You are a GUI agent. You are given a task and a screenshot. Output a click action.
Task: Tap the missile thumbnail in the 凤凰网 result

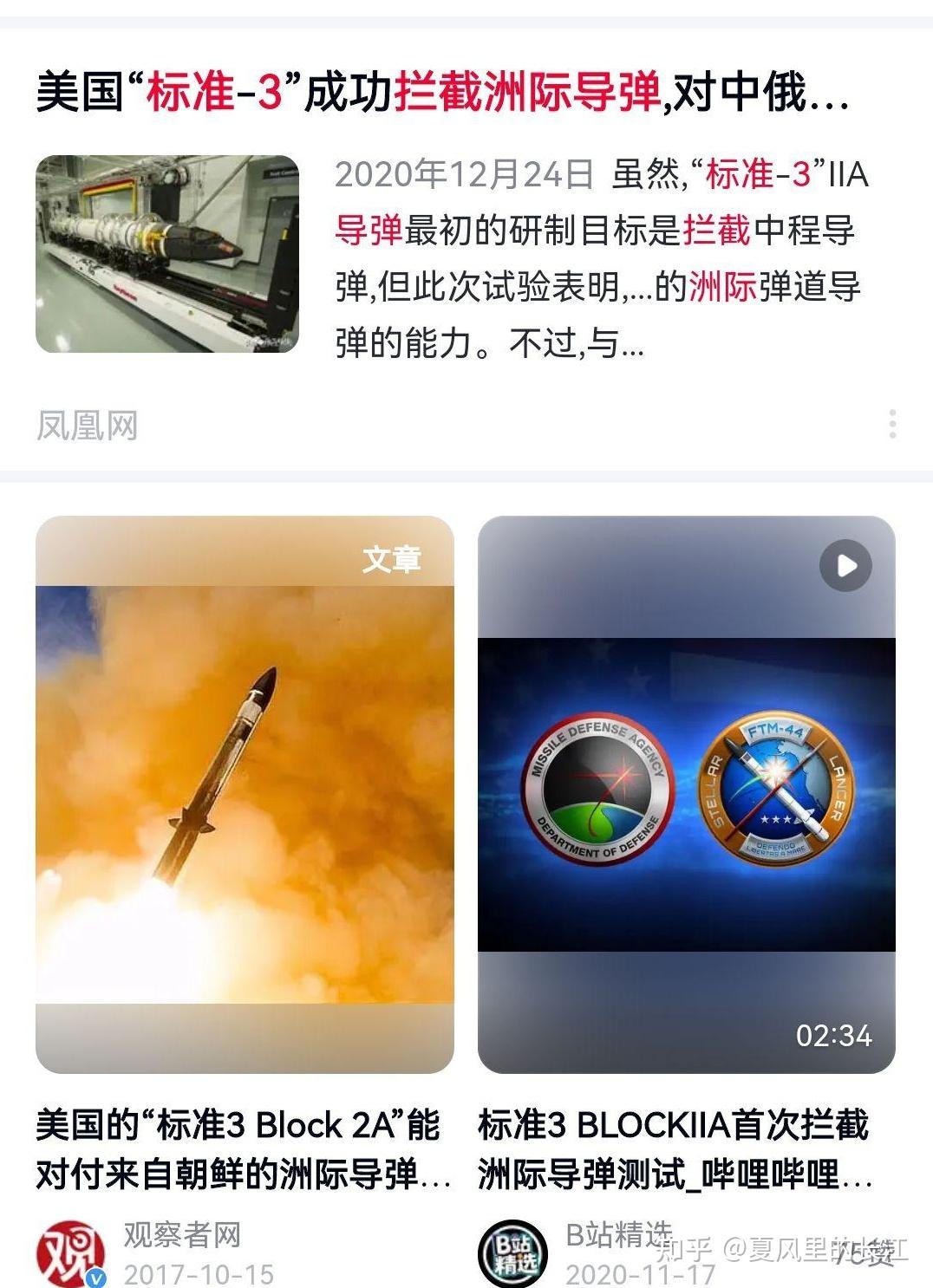pos(167,254)
